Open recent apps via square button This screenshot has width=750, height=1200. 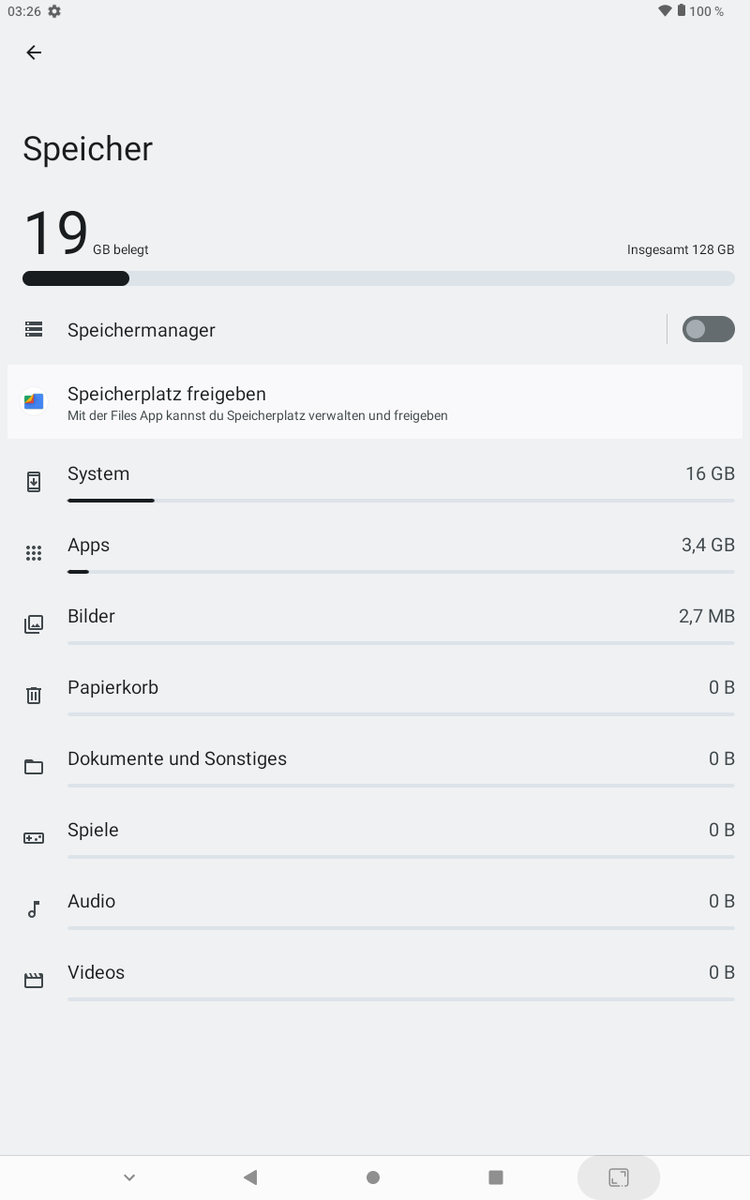[x=495, y=1178]
